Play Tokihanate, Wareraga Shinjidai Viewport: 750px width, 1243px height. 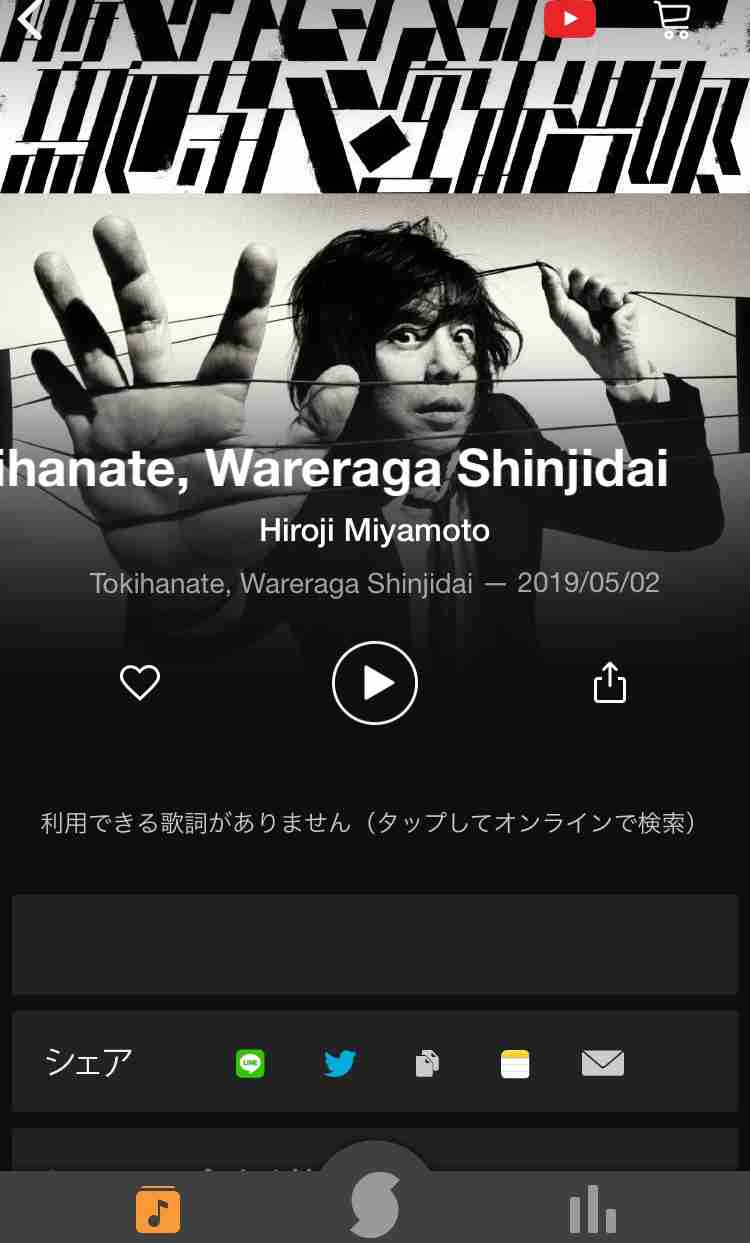coord(375,683)
